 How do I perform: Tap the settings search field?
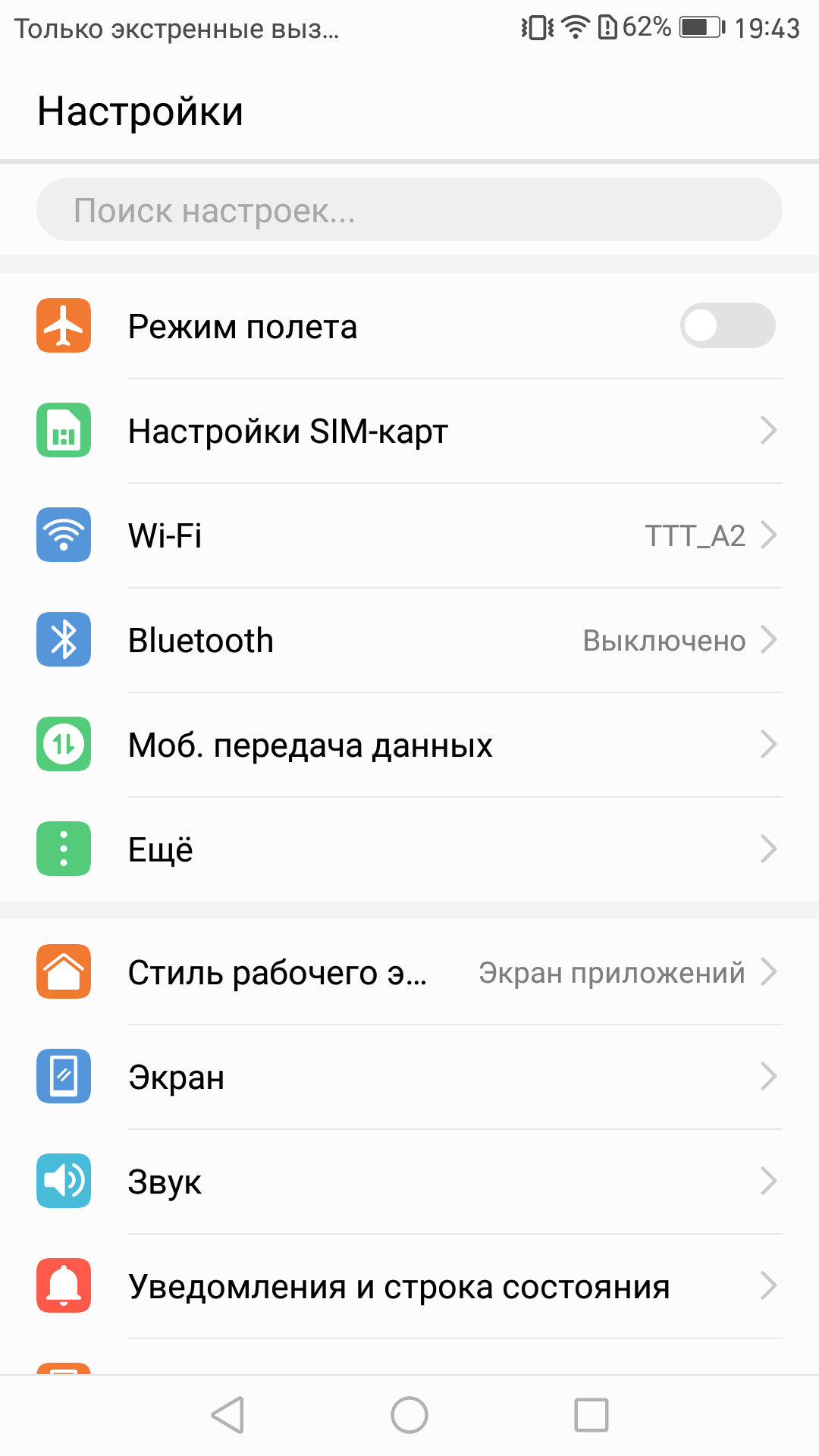pyautogui.click(x=409, y=210)
